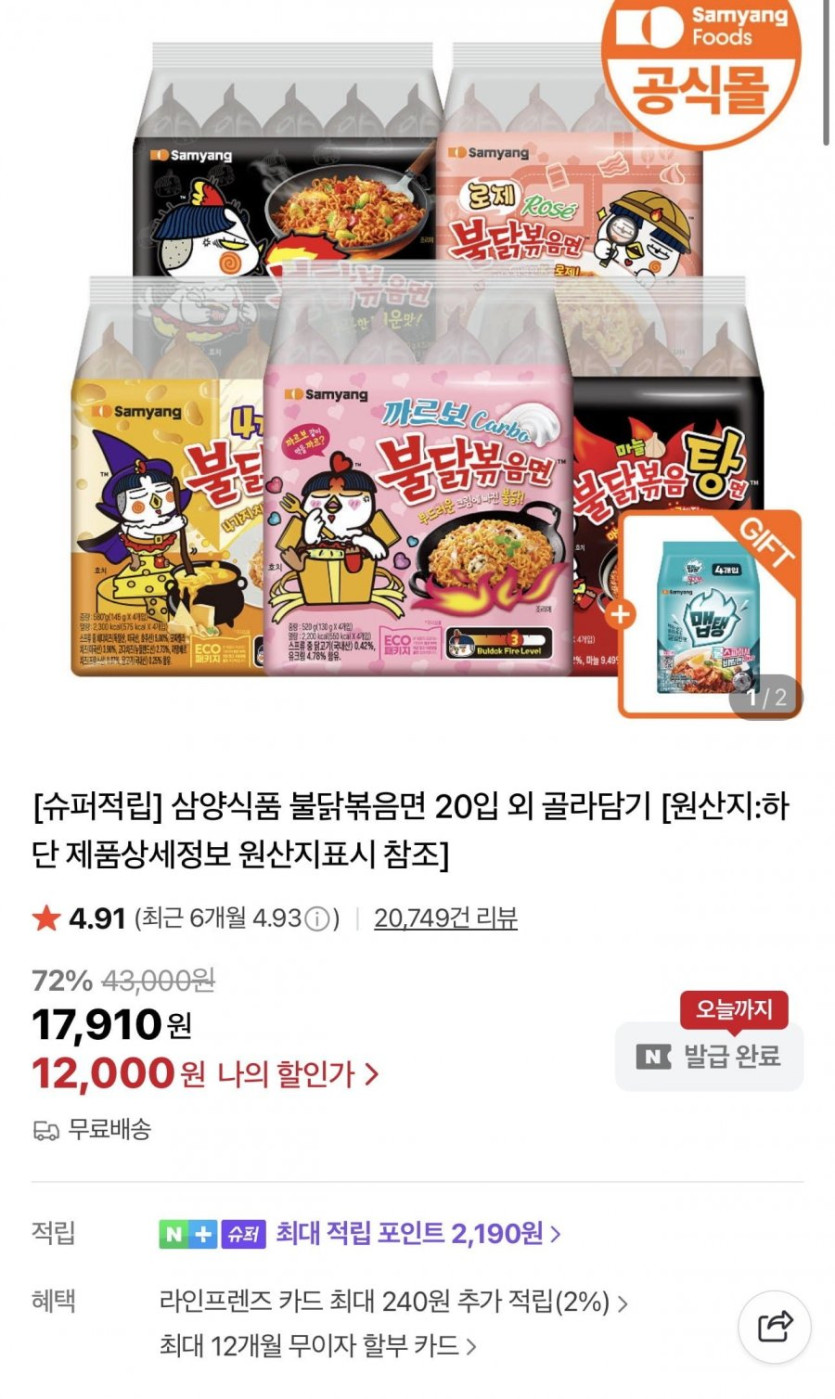Open 최대 12개월 무이자 할부 카드 info
The width and height of the screenshot is (835, 1399).
point(318,1344)
